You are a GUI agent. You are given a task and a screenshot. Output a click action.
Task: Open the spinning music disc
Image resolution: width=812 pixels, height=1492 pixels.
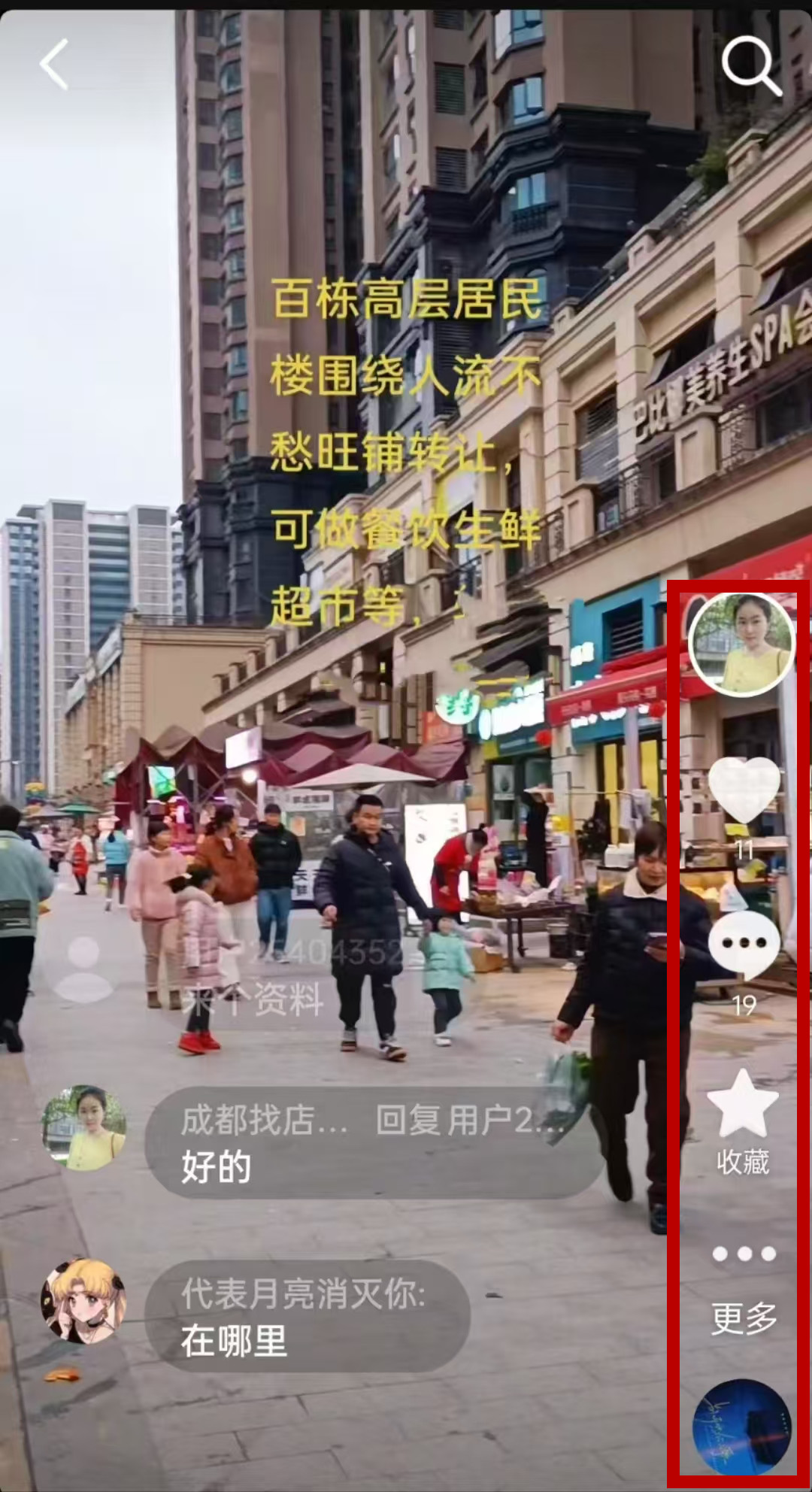click(741, 1427)
